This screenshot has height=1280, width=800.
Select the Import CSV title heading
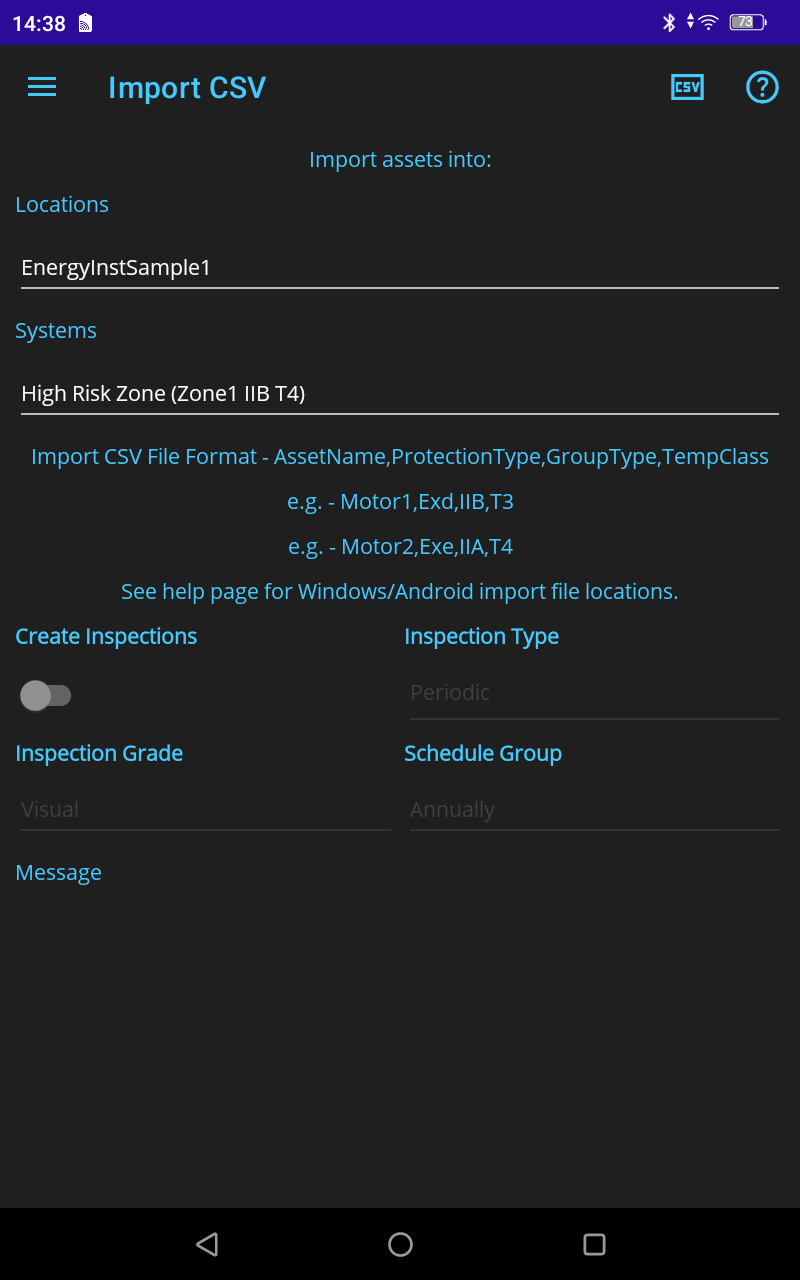coord(187,88)
